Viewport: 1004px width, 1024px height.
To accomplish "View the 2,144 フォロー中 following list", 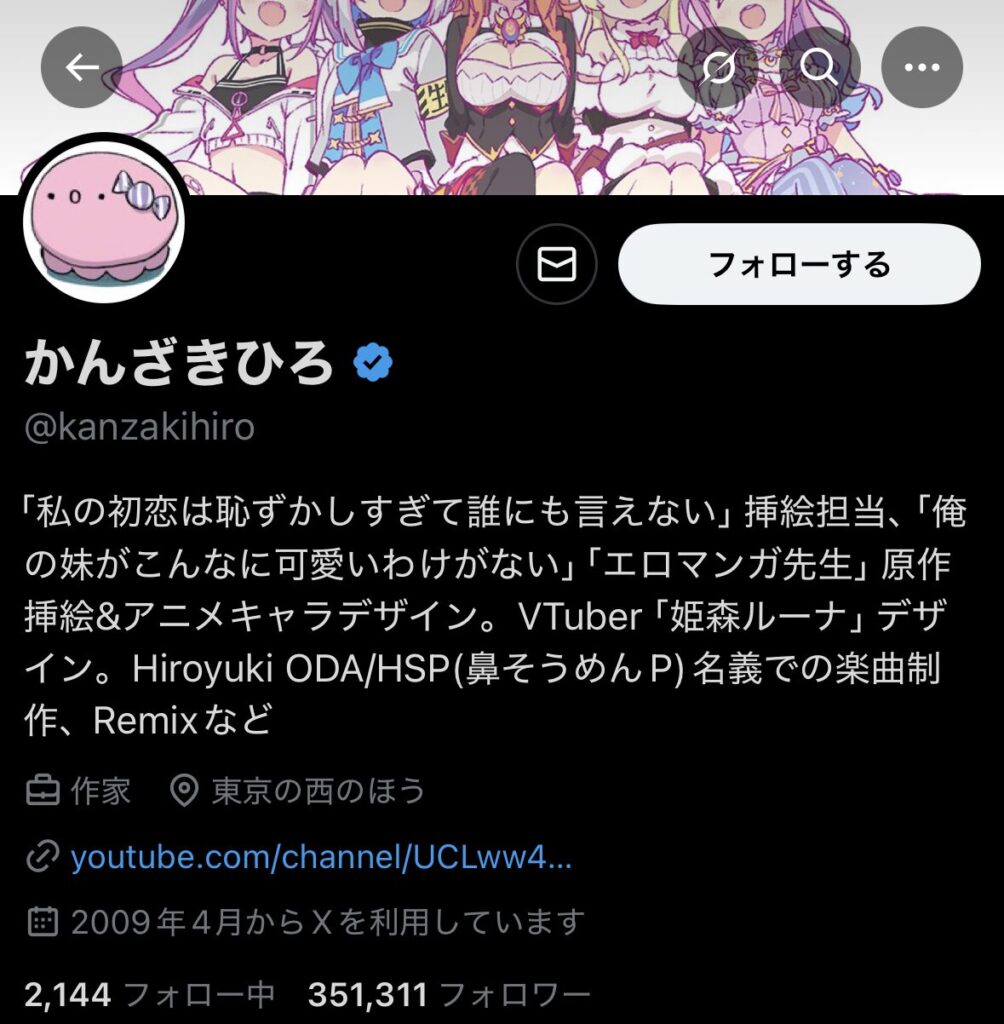I will point(148,995).
